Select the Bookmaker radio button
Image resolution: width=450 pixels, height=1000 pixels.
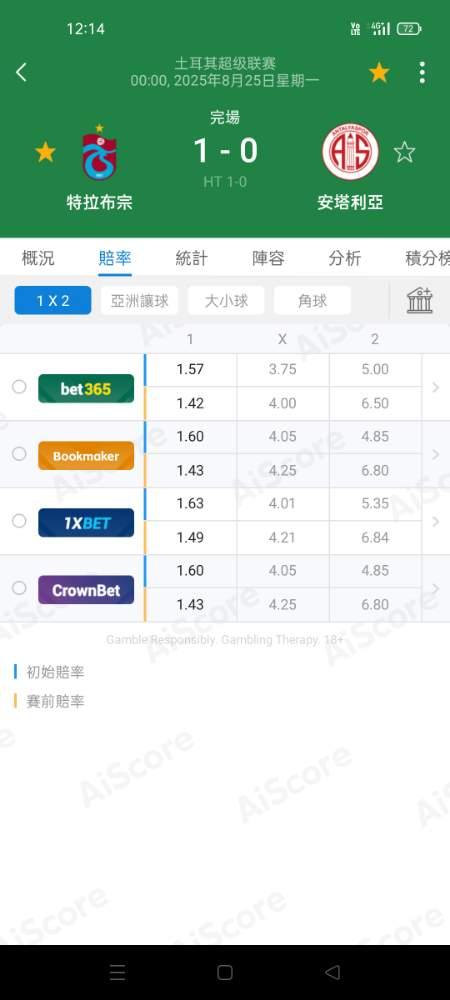19,453
